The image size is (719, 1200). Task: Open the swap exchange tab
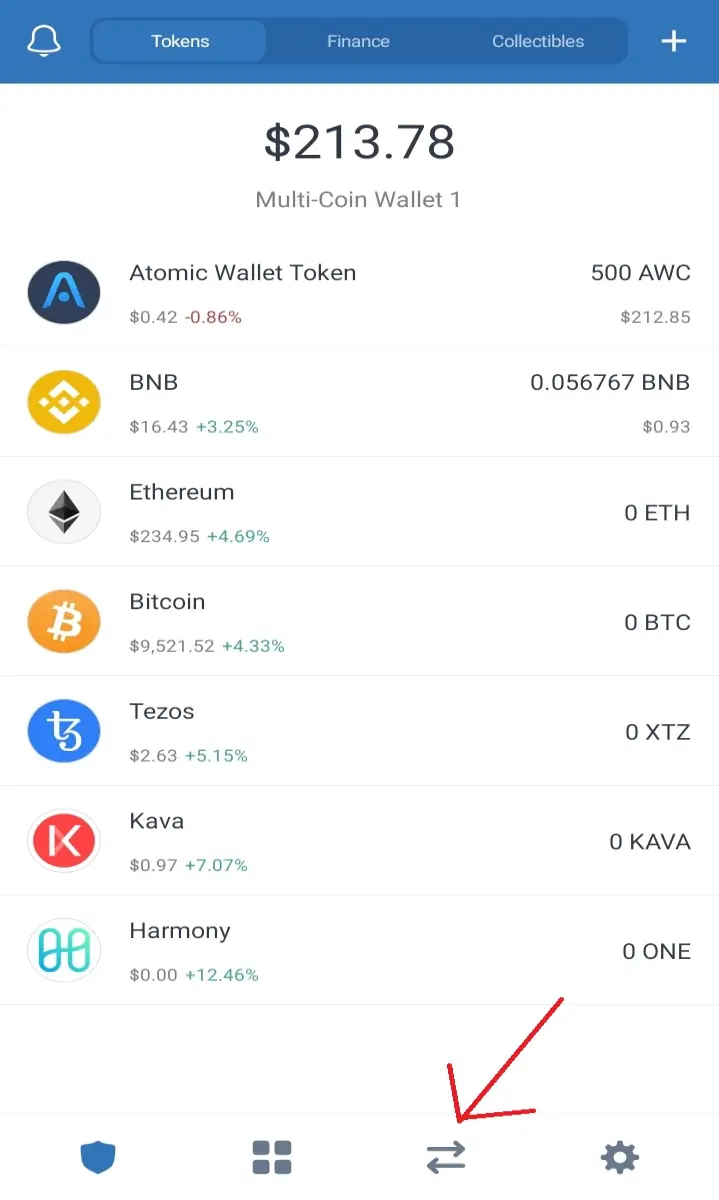[x=446, y=1158]
